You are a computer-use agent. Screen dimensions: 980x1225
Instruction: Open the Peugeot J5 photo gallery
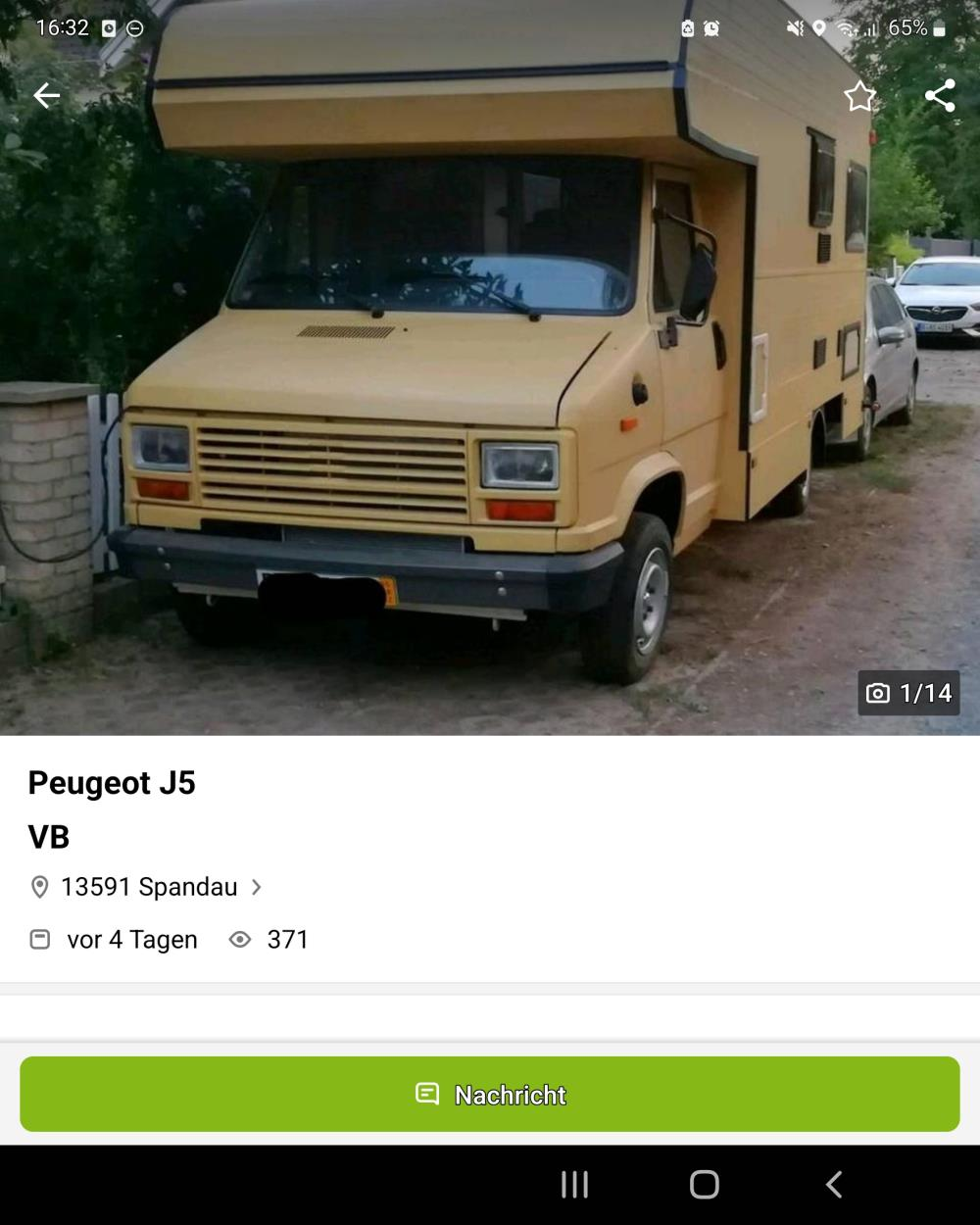coord(490,392)
